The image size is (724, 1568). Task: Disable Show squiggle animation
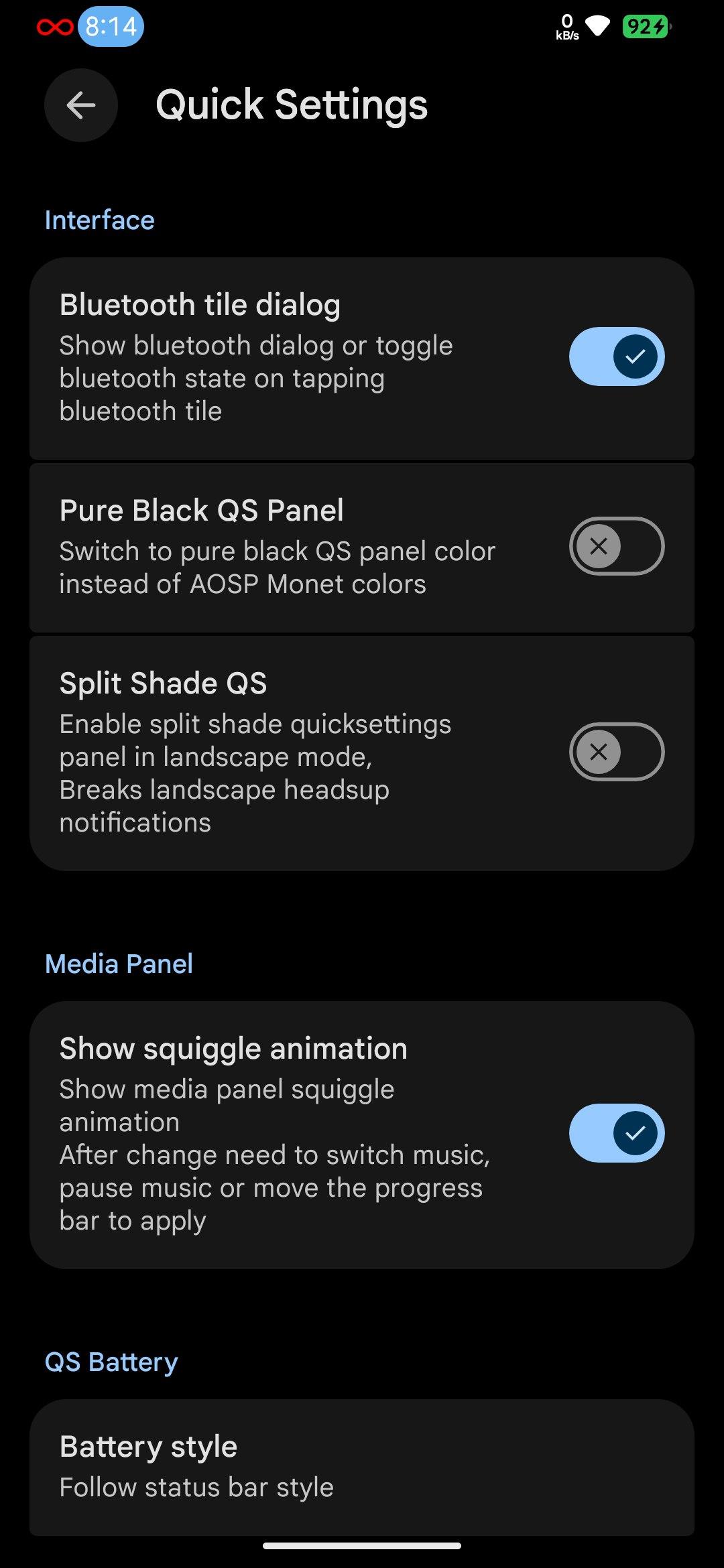click(x=617, y=1133)
